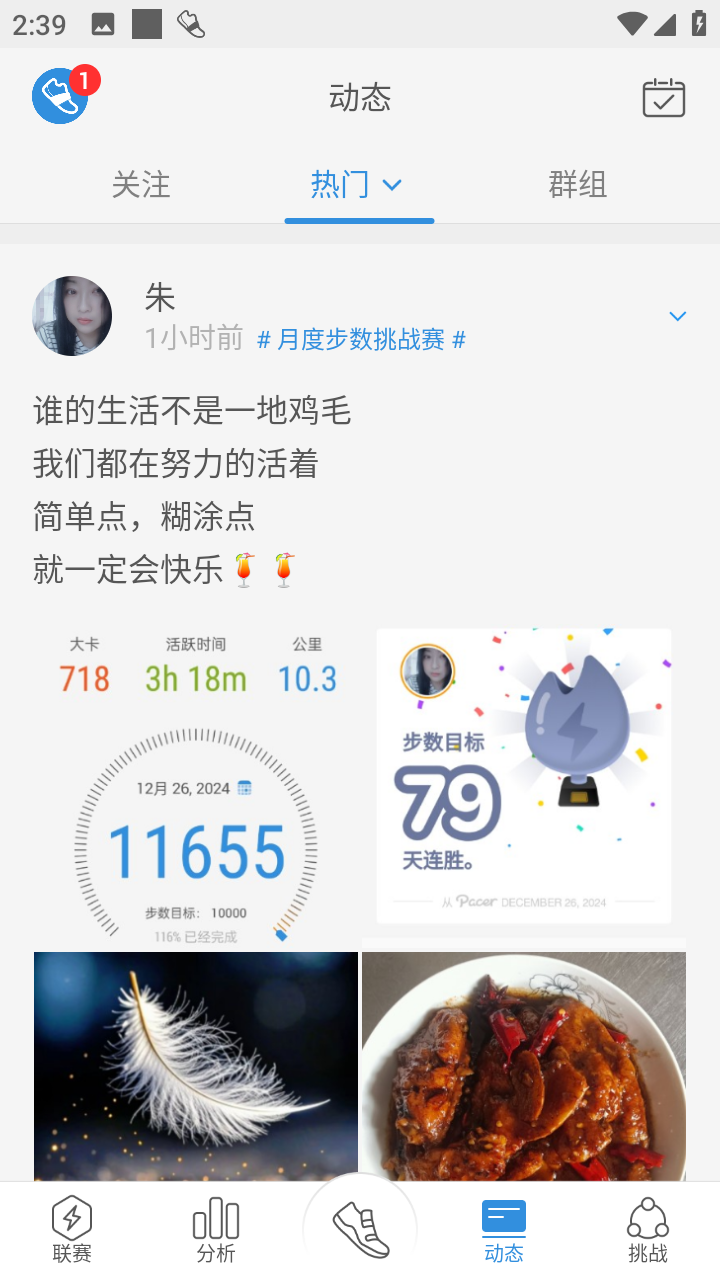Open 朱's profile avatar
Screen dimensions: 720x1280
(72, 316)
